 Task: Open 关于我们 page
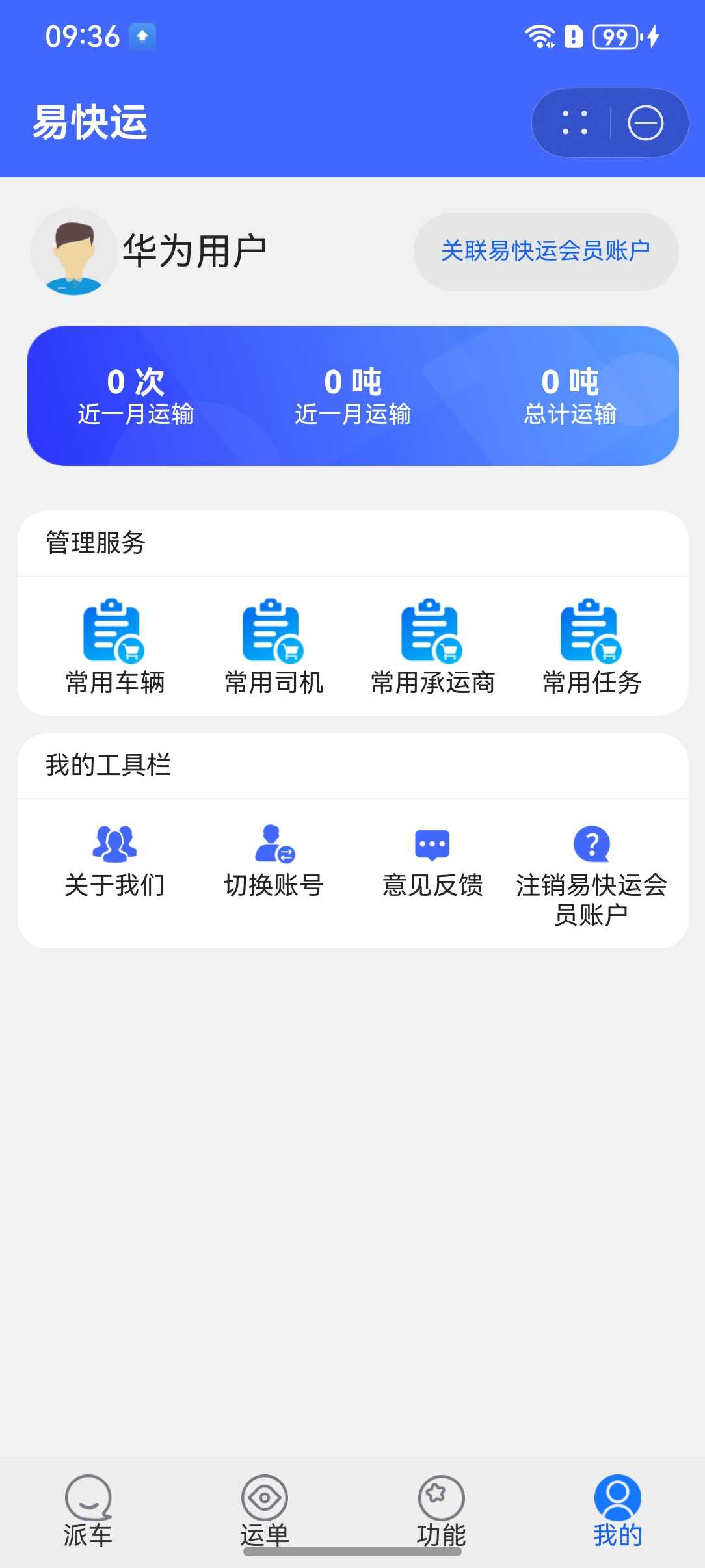114,861
